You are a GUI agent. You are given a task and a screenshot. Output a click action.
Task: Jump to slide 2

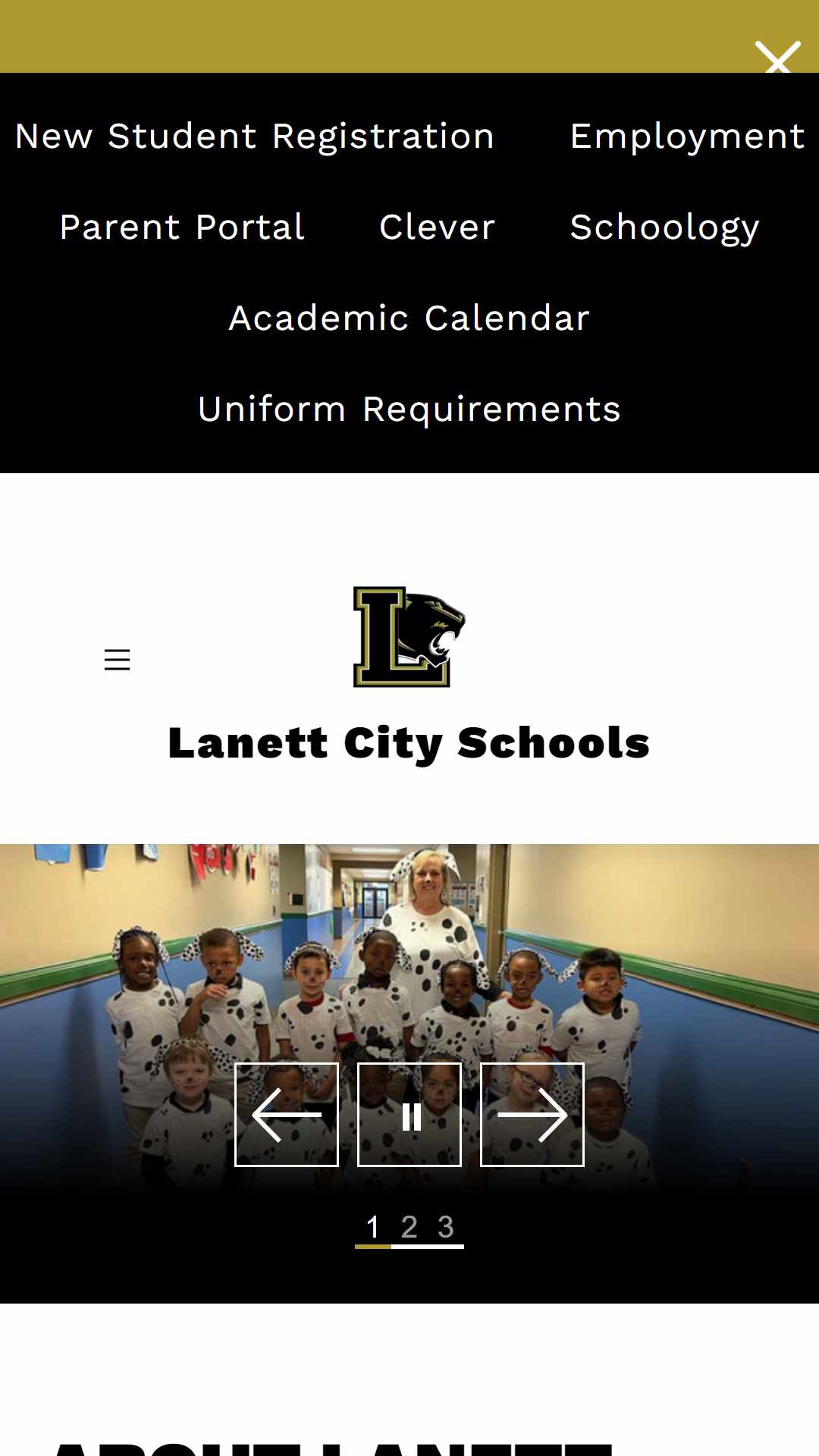409,1227
